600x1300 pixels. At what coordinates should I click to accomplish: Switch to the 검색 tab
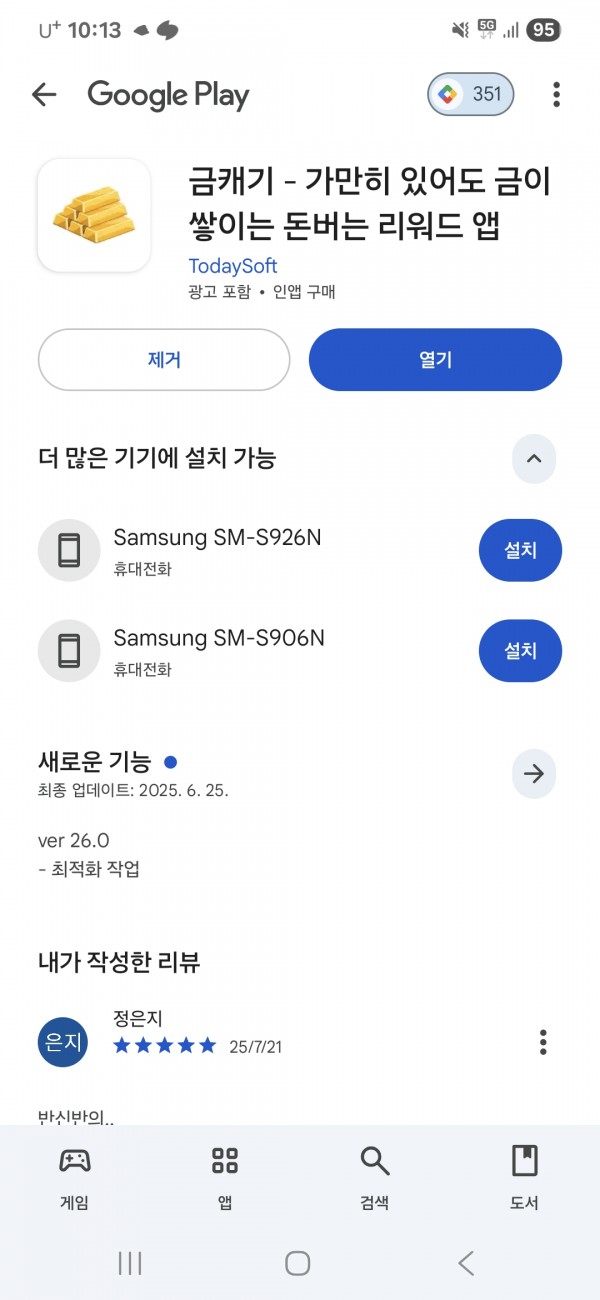coord(375,1179)
